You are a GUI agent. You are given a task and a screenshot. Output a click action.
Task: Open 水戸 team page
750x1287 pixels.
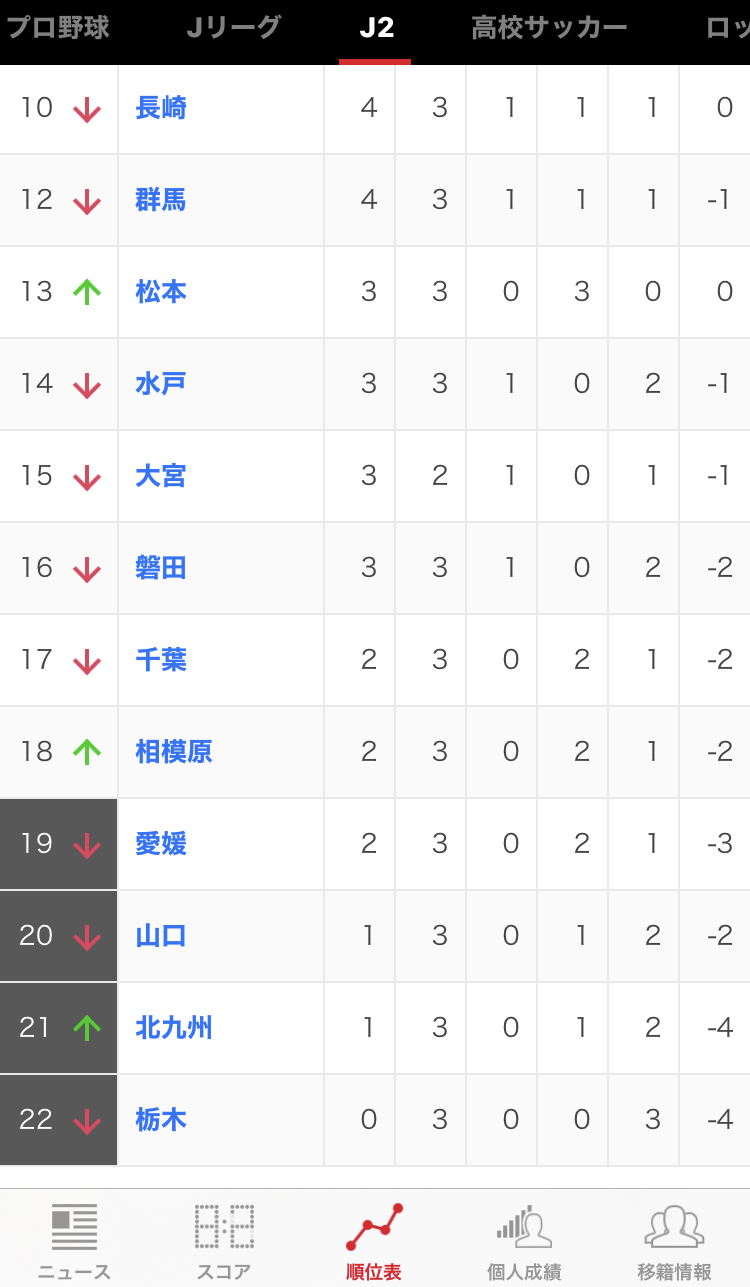click(161, 384)
